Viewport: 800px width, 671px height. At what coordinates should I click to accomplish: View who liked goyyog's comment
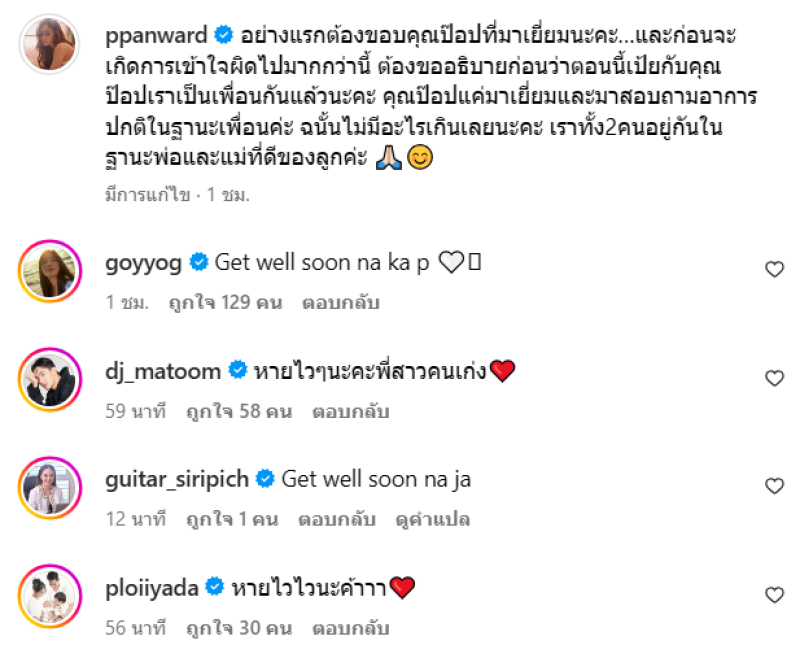(227, 302)
